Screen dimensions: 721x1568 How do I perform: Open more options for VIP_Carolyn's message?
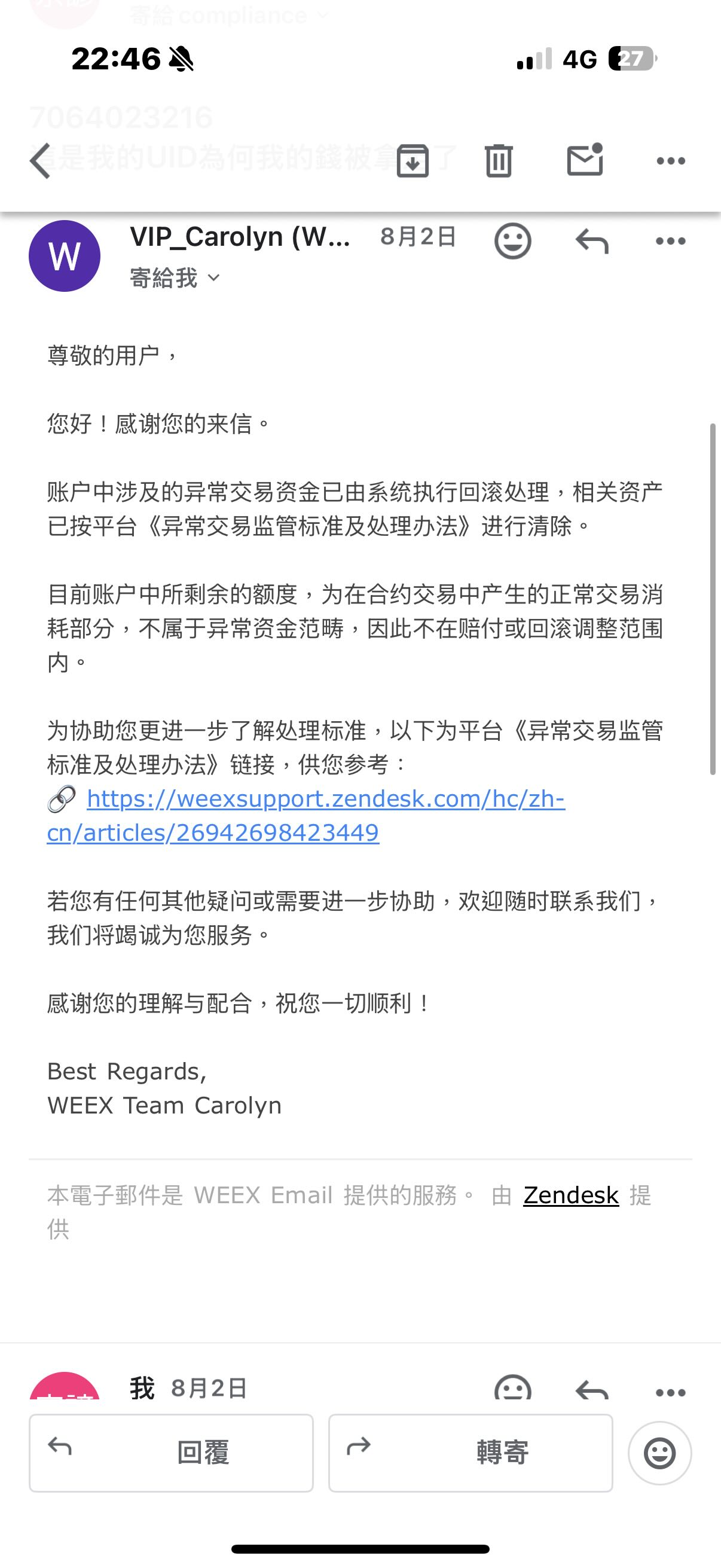671,241
